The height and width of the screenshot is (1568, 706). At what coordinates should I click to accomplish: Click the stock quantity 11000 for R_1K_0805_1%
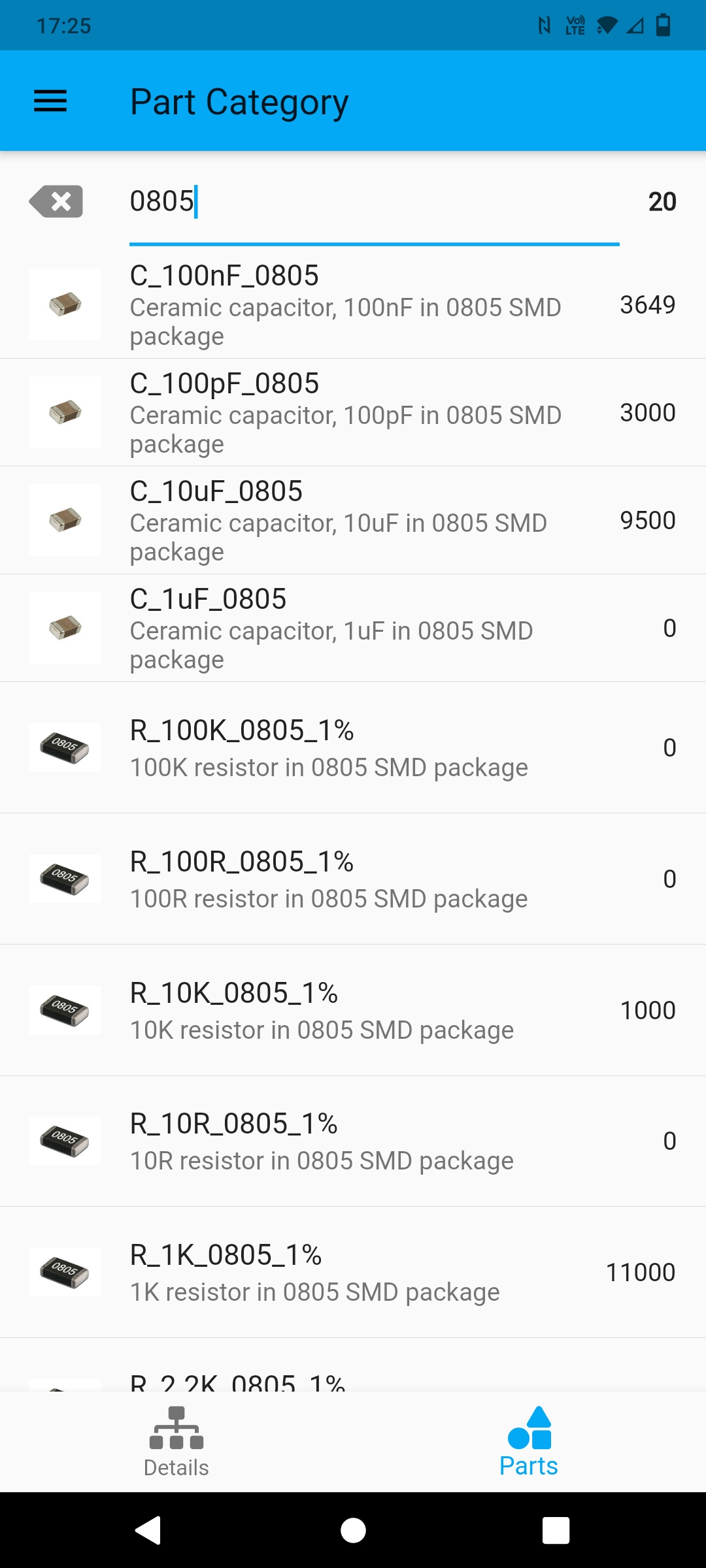(641, 1271)
